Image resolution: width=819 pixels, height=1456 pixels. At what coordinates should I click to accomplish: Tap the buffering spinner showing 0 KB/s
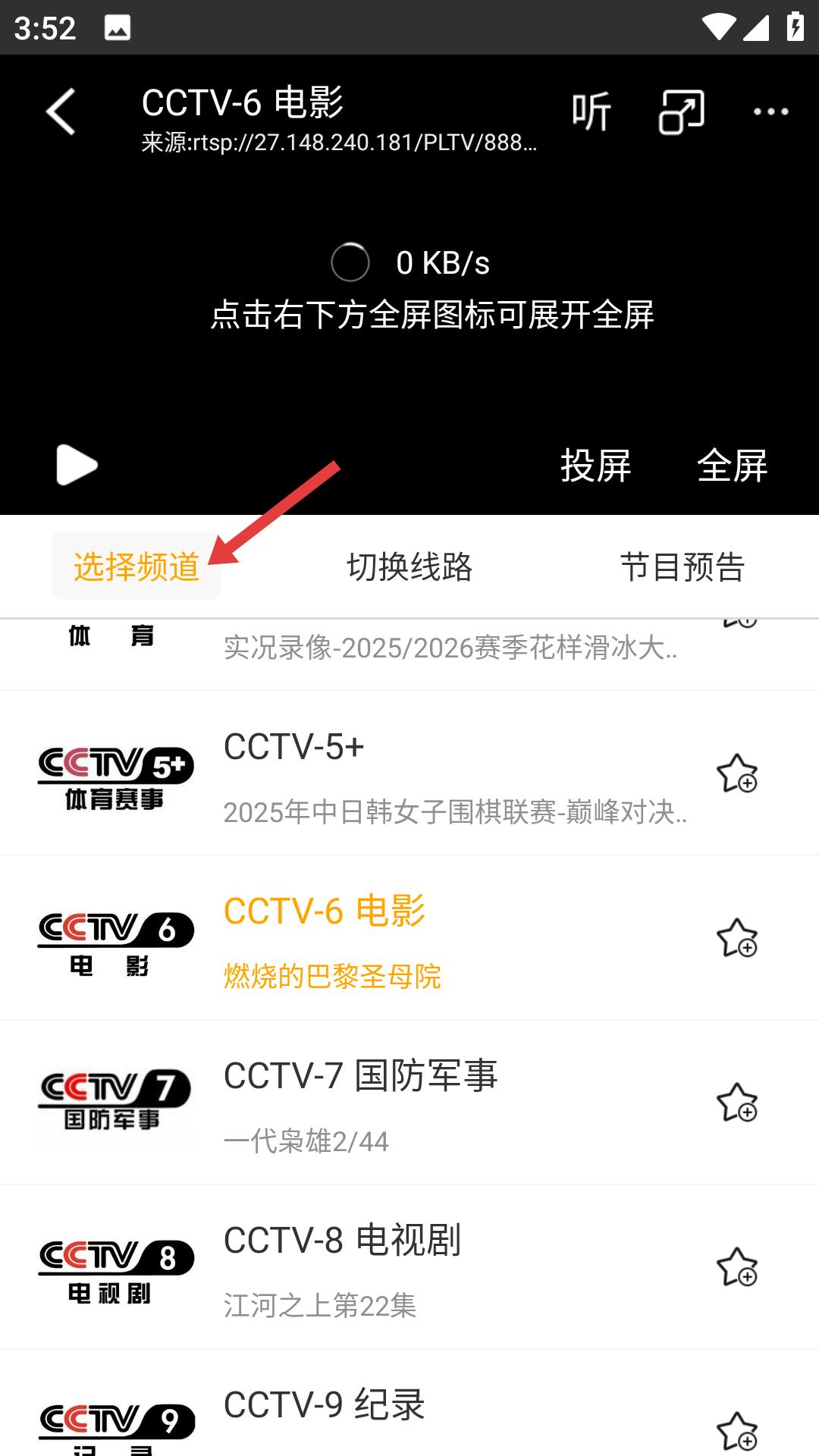coord(350,264)
